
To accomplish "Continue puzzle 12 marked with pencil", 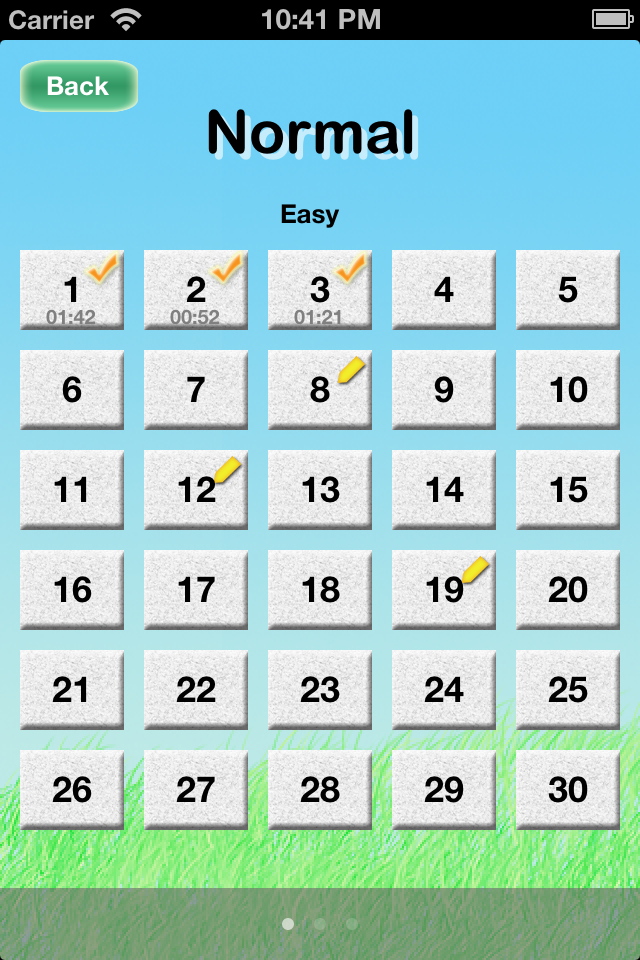I will 196,489.
